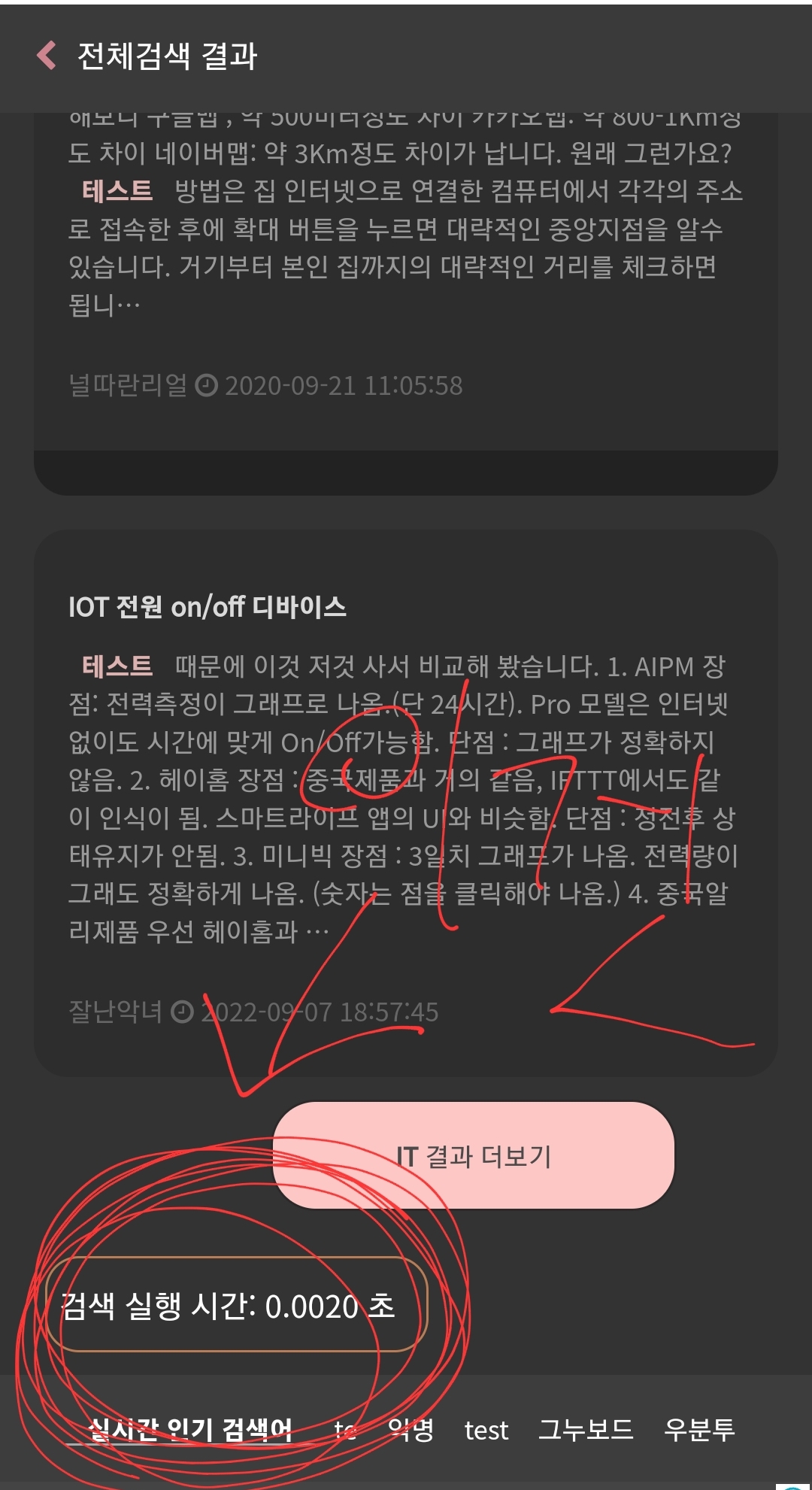Viewport: 812px width, 1490px height.
Task: Select the 그누보드 trending keyword
Action: pos(586,1430)
